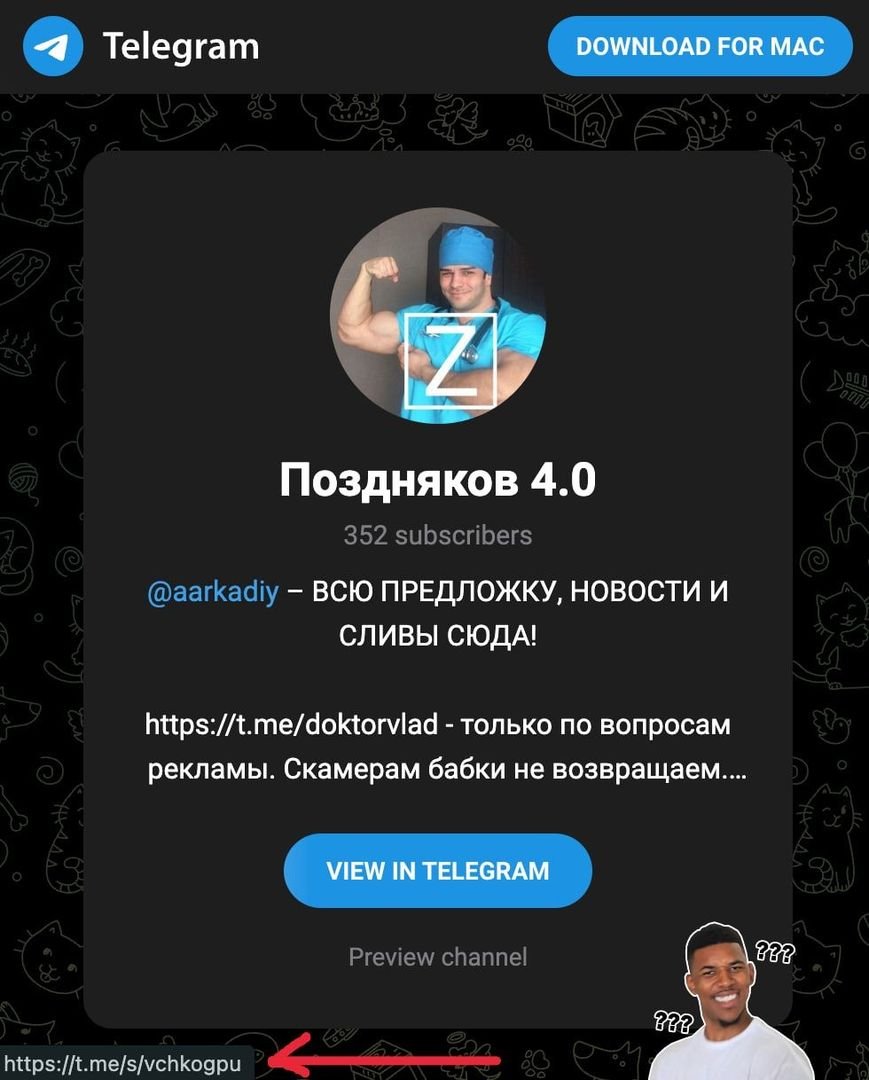Screen dimensions: 869x1080
Task: Tap the Download for Mac button
Action: pyautogui.click(x=700, y=46)
